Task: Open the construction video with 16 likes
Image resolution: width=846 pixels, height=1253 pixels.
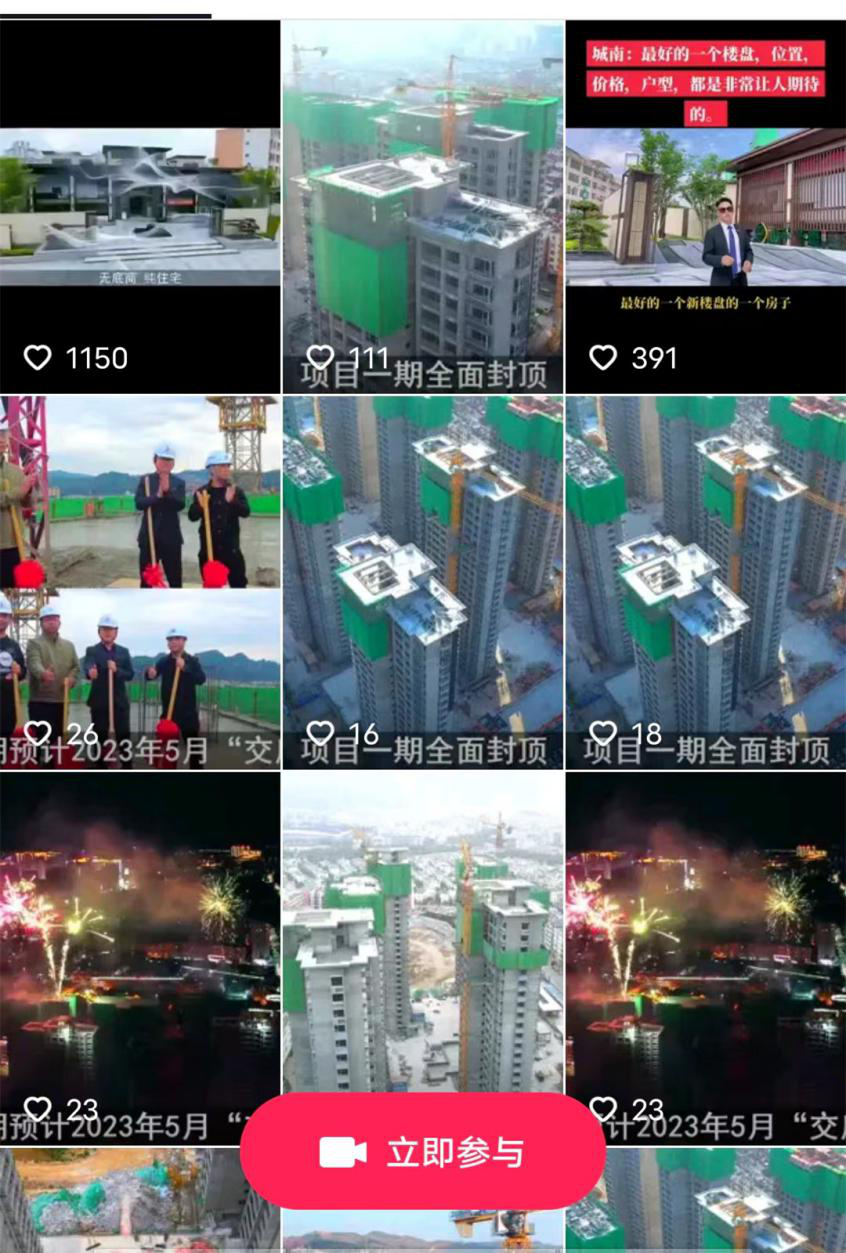Action: pyautogui.click(x=422, y=582)
